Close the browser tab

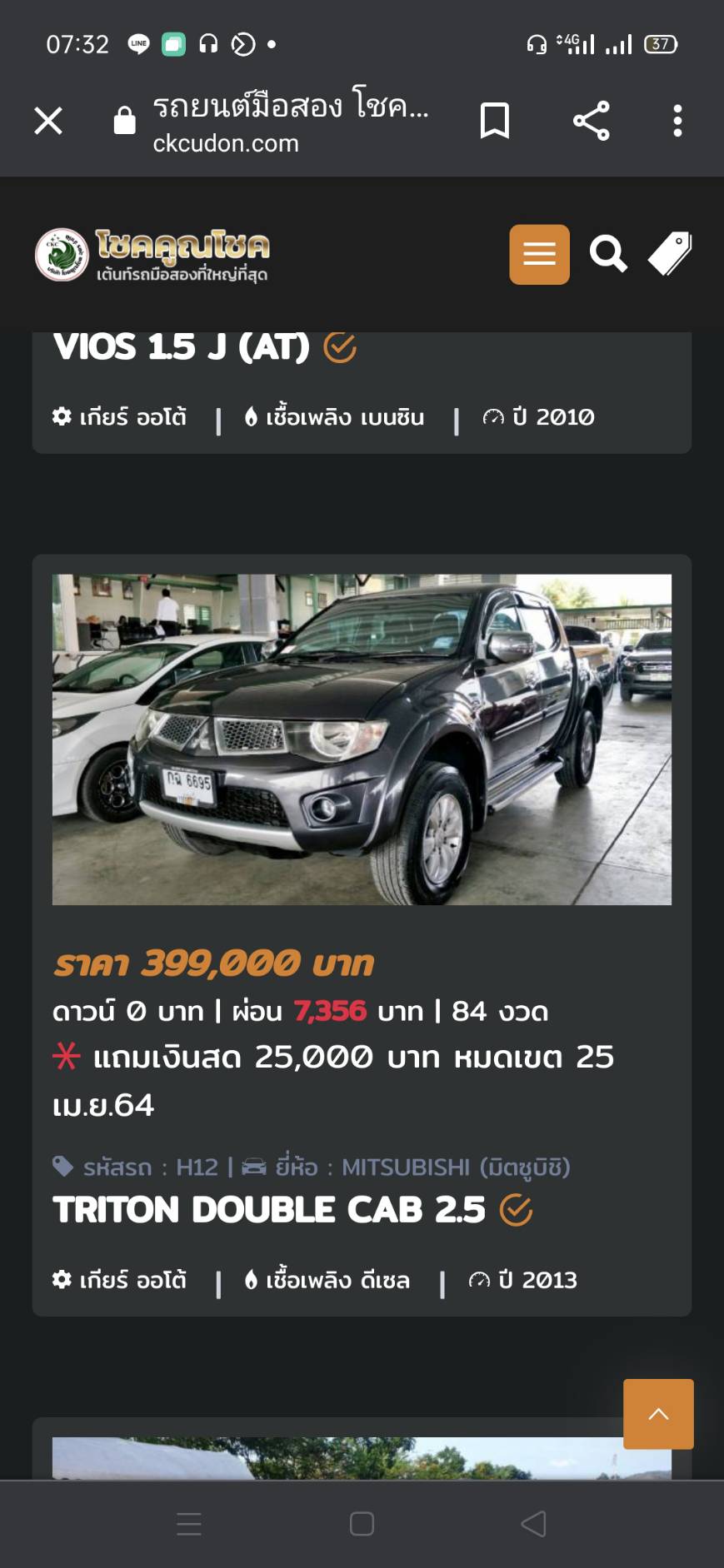pos(48,121)
